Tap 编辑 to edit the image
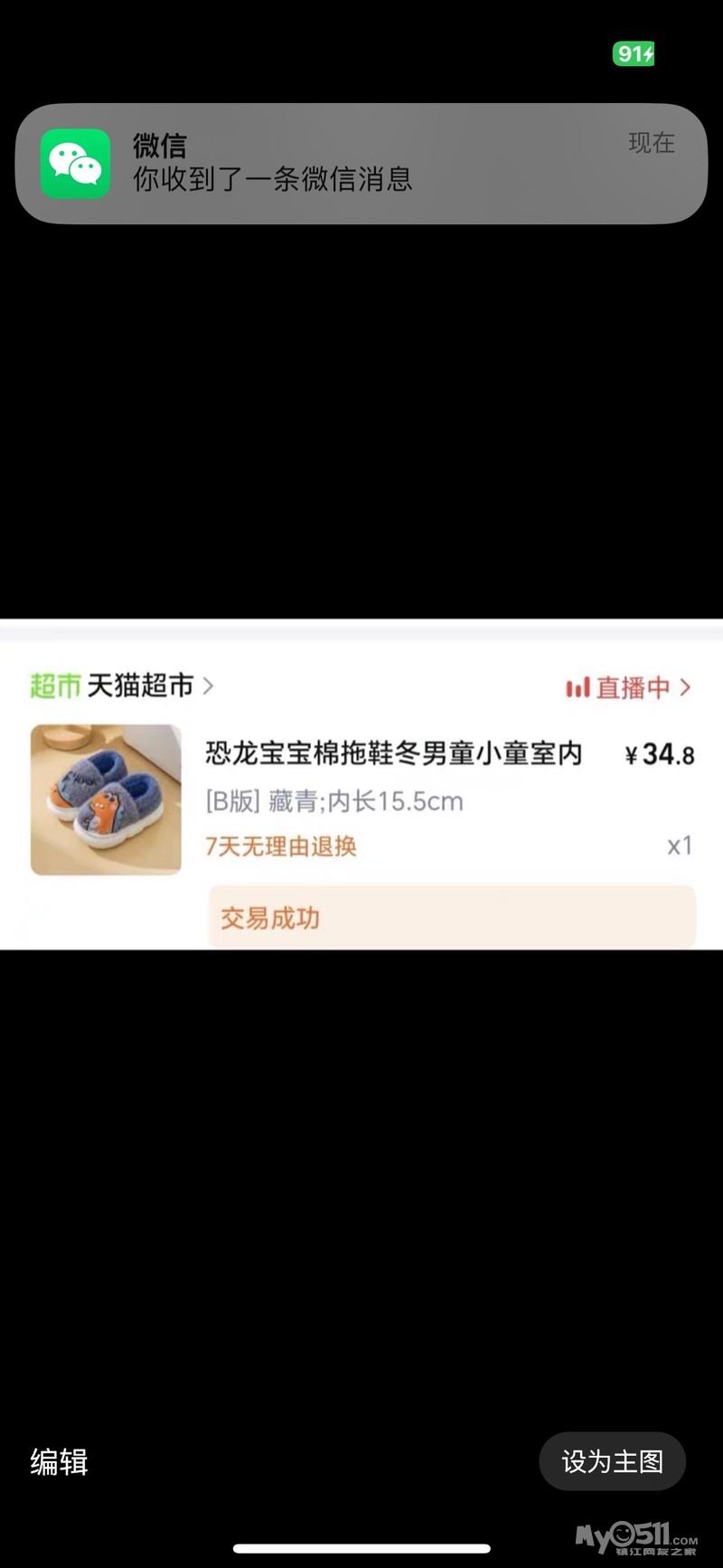The height and width of the screenshot is (1568, 723). [59, 1462]
